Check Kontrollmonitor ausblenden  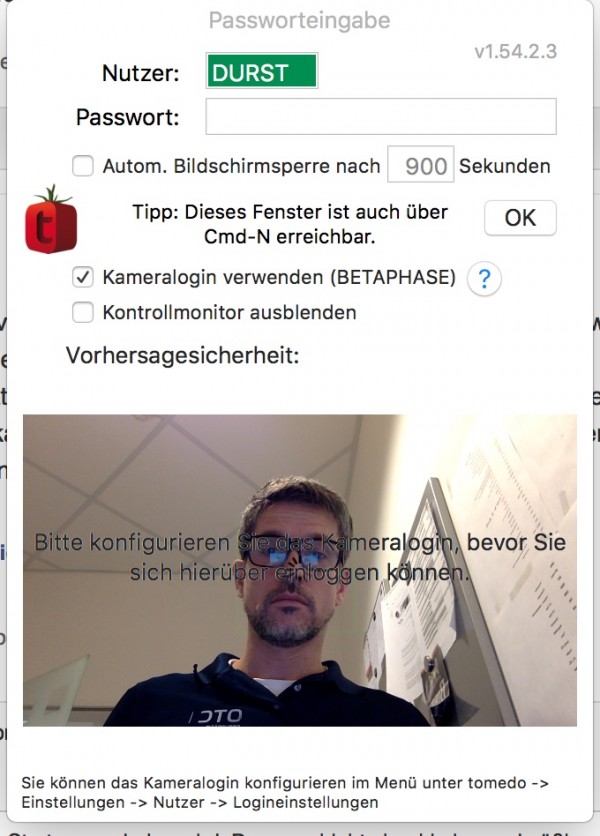pyautogui.click(x=83, y=312)
